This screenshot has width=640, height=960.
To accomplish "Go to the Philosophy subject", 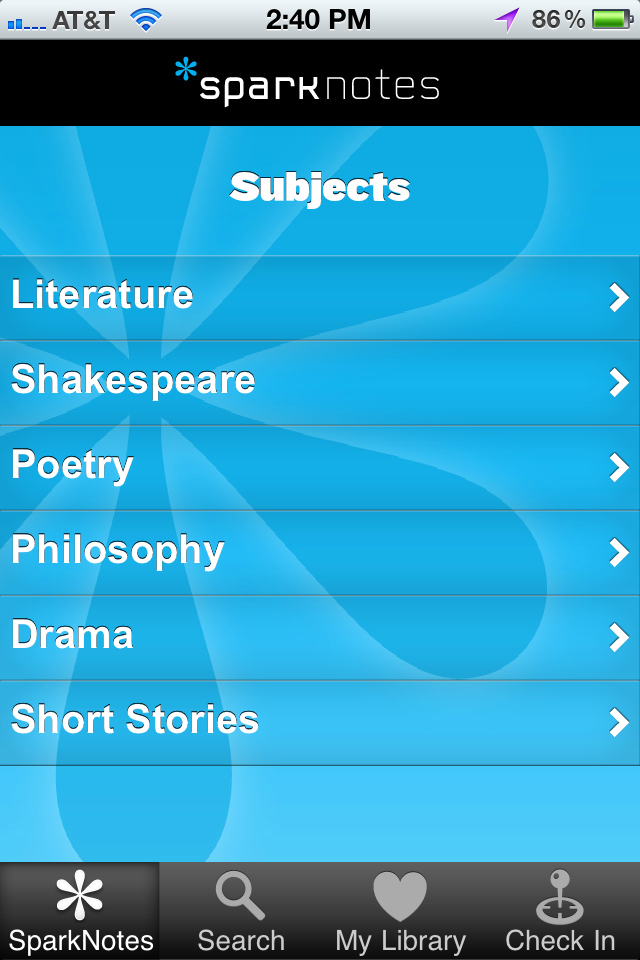I will pyautogui.click(x=320, y=552).
